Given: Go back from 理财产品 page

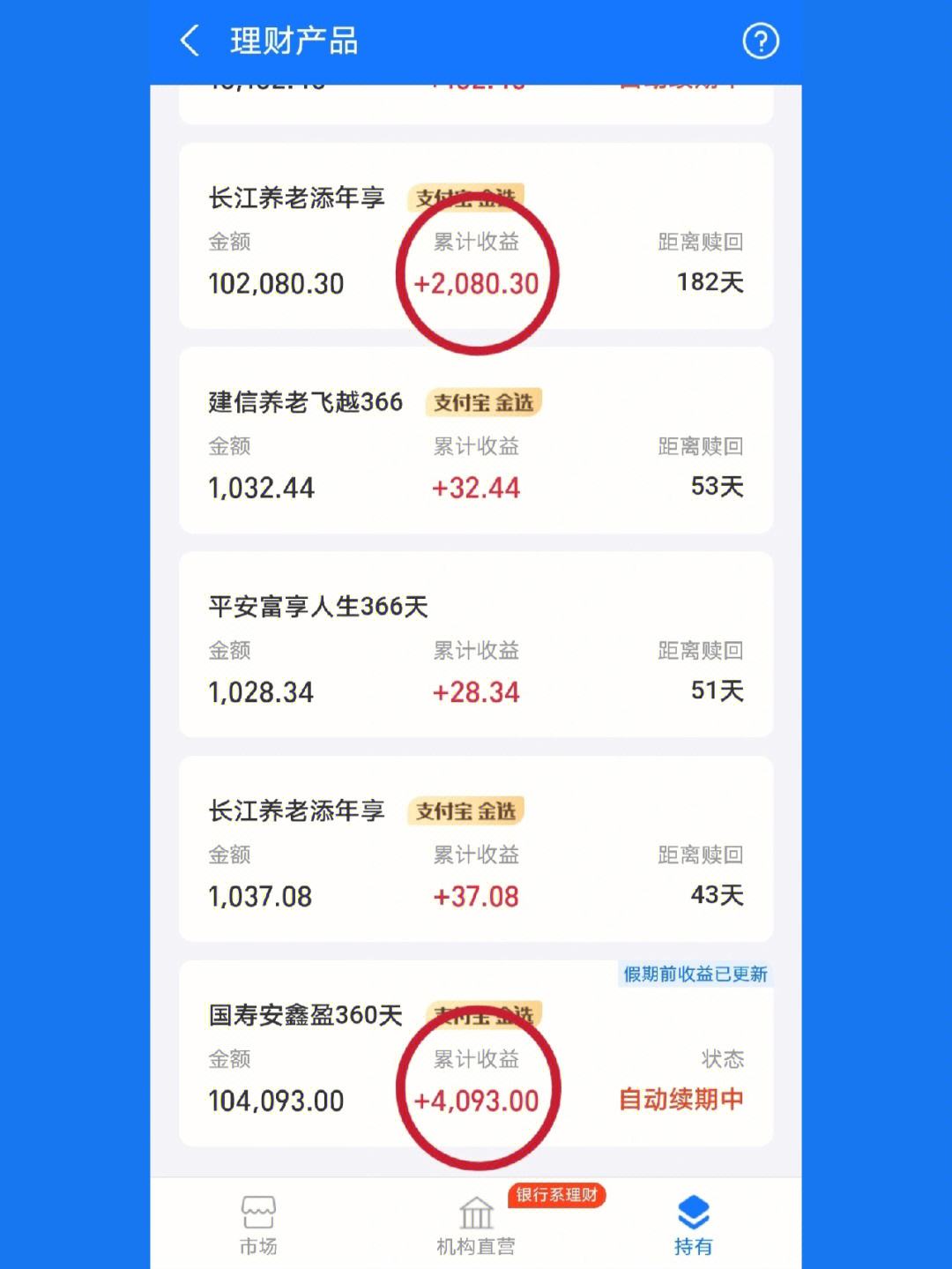Looking at the screenshot, I should 190,41.
